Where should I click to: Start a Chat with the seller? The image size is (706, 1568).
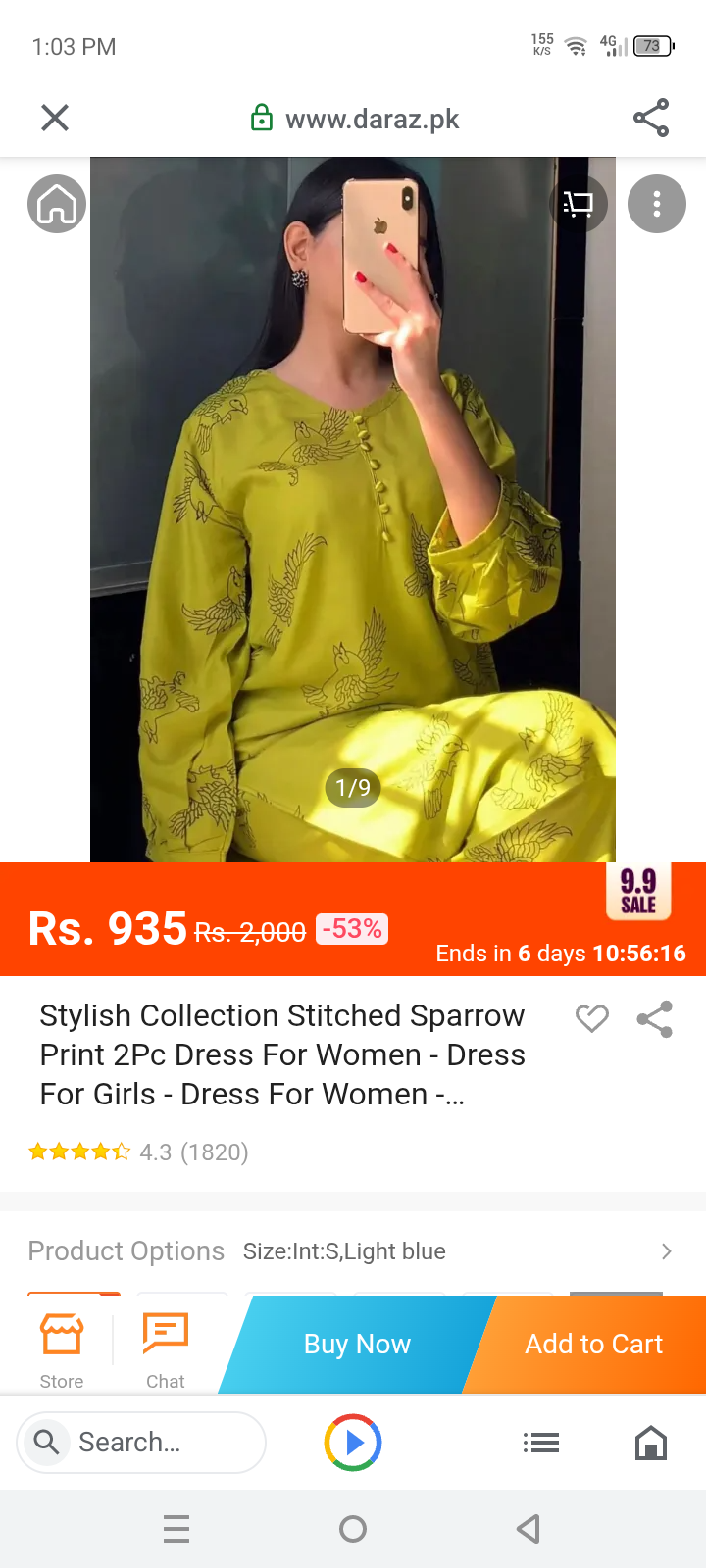coord(165,1347)
